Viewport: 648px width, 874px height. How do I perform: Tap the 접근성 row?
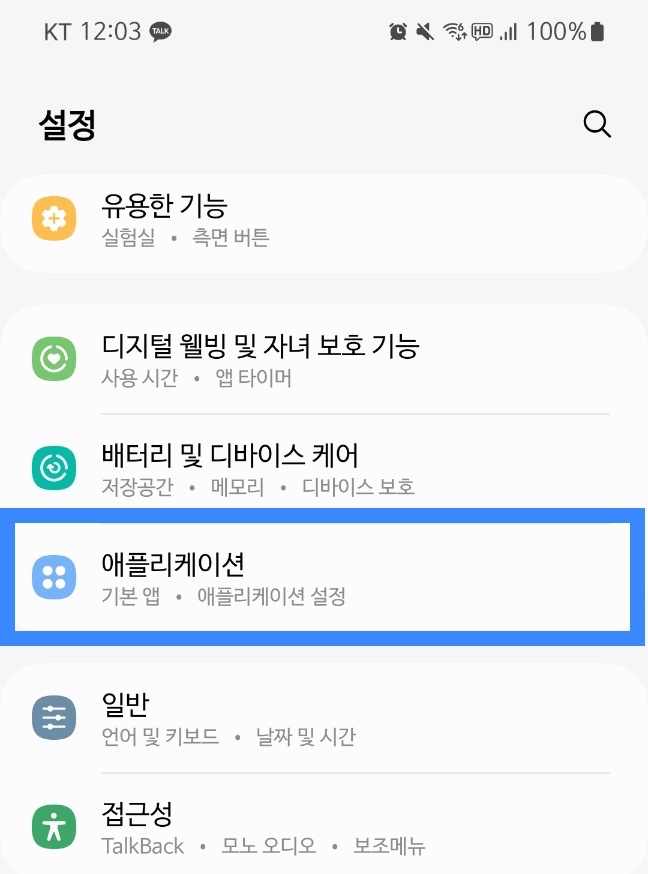[x=322, y=828]
